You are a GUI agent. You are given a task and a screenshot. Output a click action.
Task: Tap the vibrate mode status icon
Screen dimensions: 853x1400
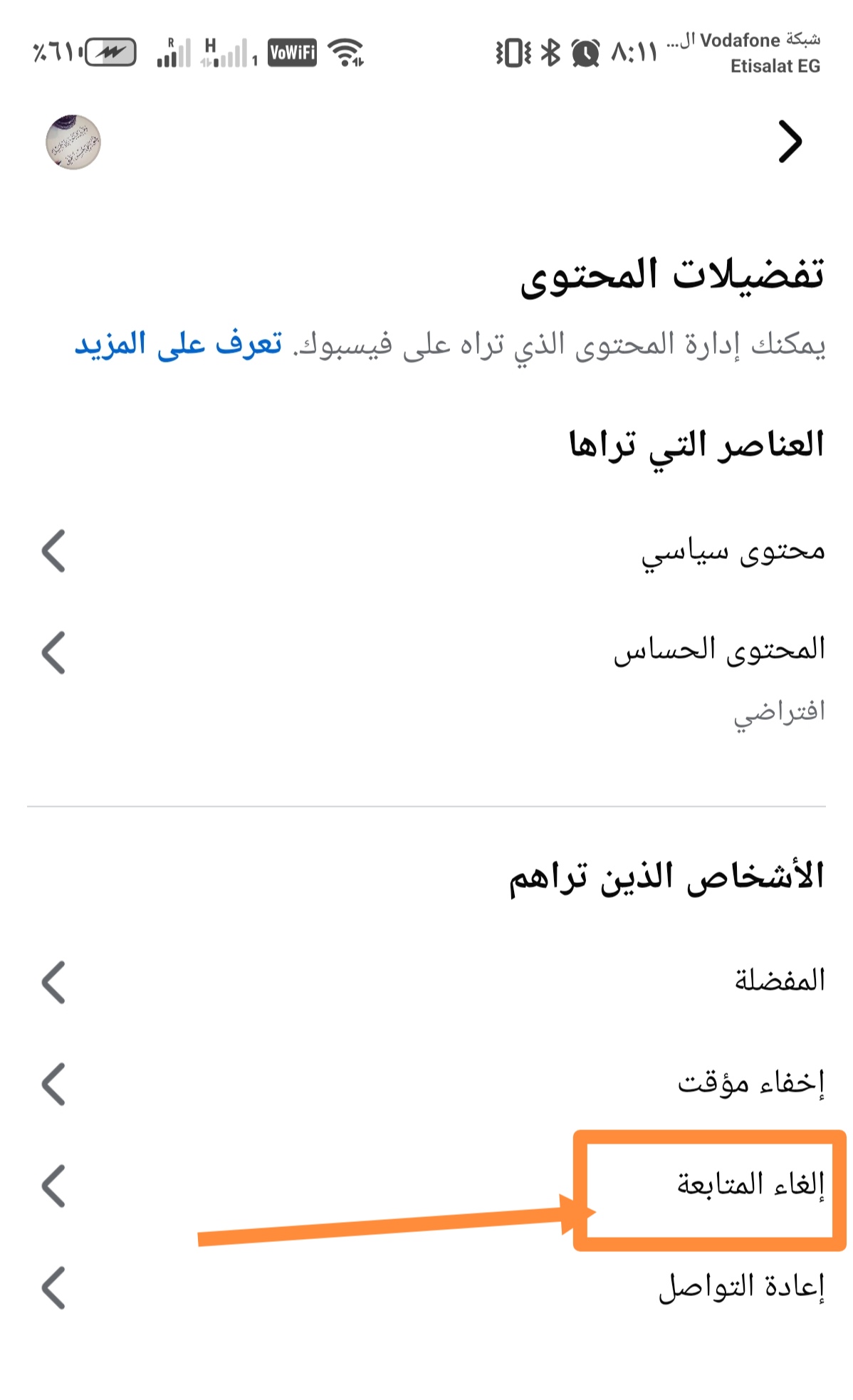click(x=512, y=51)
